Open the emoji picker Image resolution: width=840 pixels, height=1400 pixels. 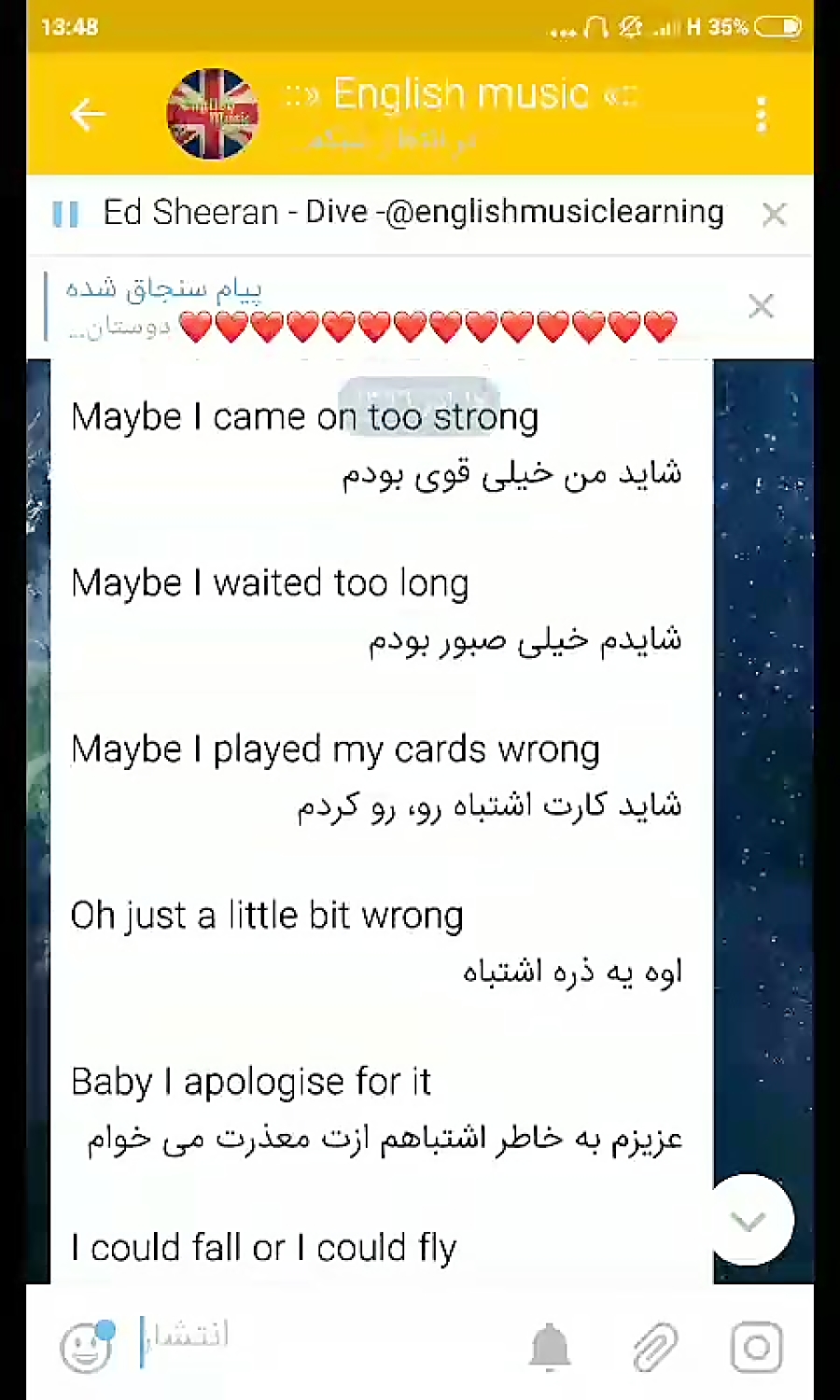click(86, 1346)
